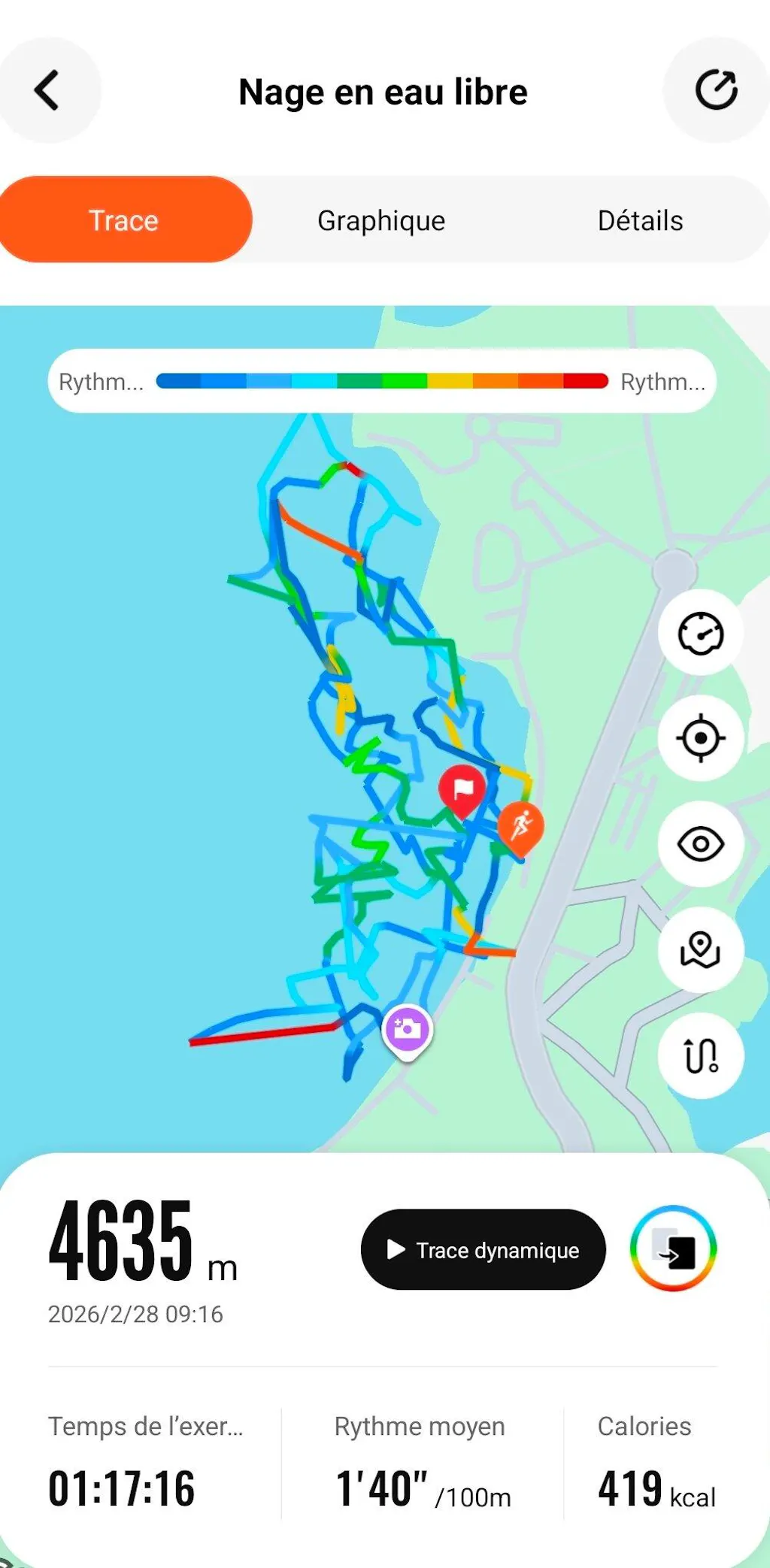Tap the speedometer pace icon on map
Screen dimensions: 770x1568
coord(700,633)
